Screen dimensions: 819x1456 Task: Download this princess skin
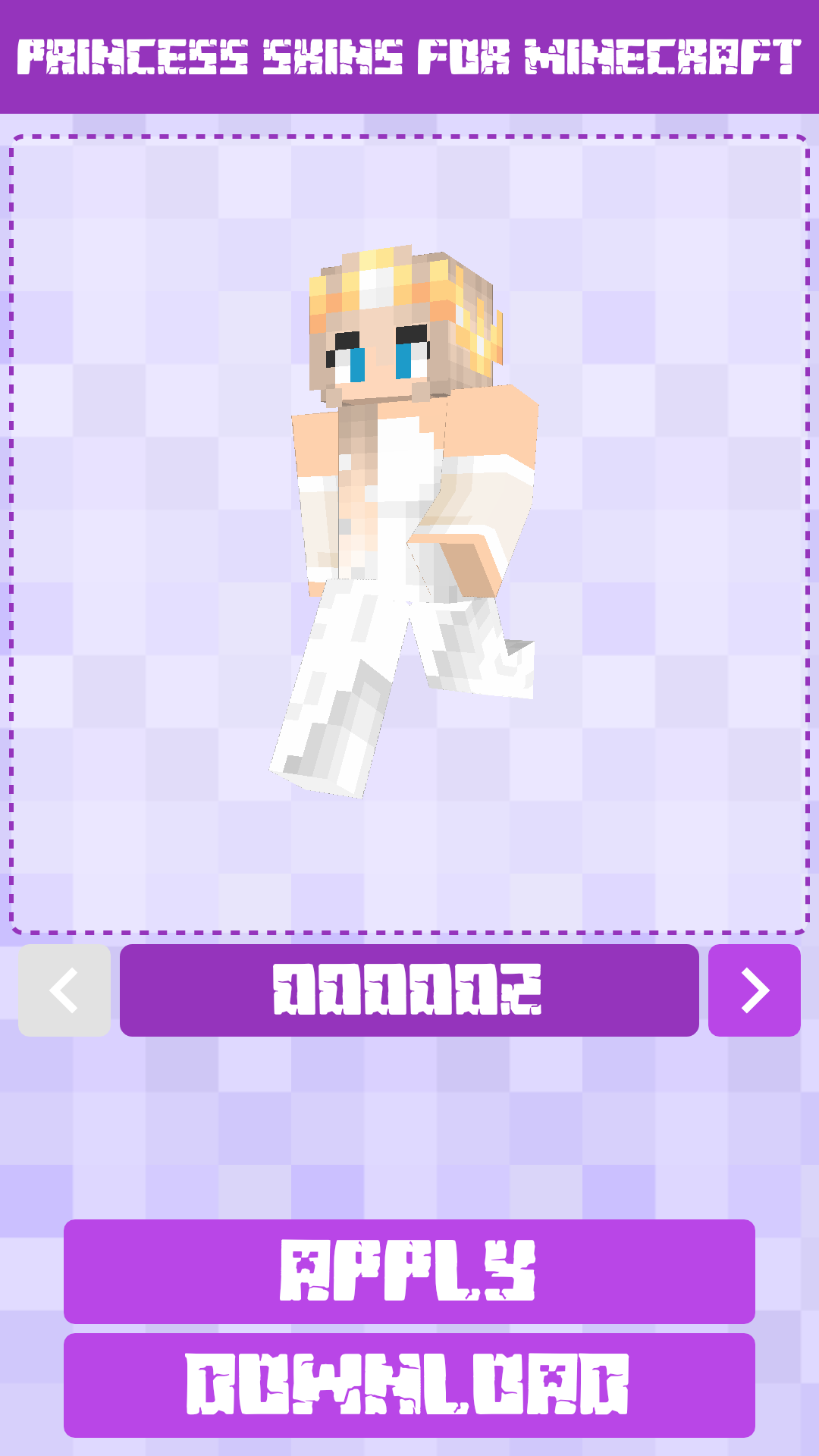click(409, 1385)
